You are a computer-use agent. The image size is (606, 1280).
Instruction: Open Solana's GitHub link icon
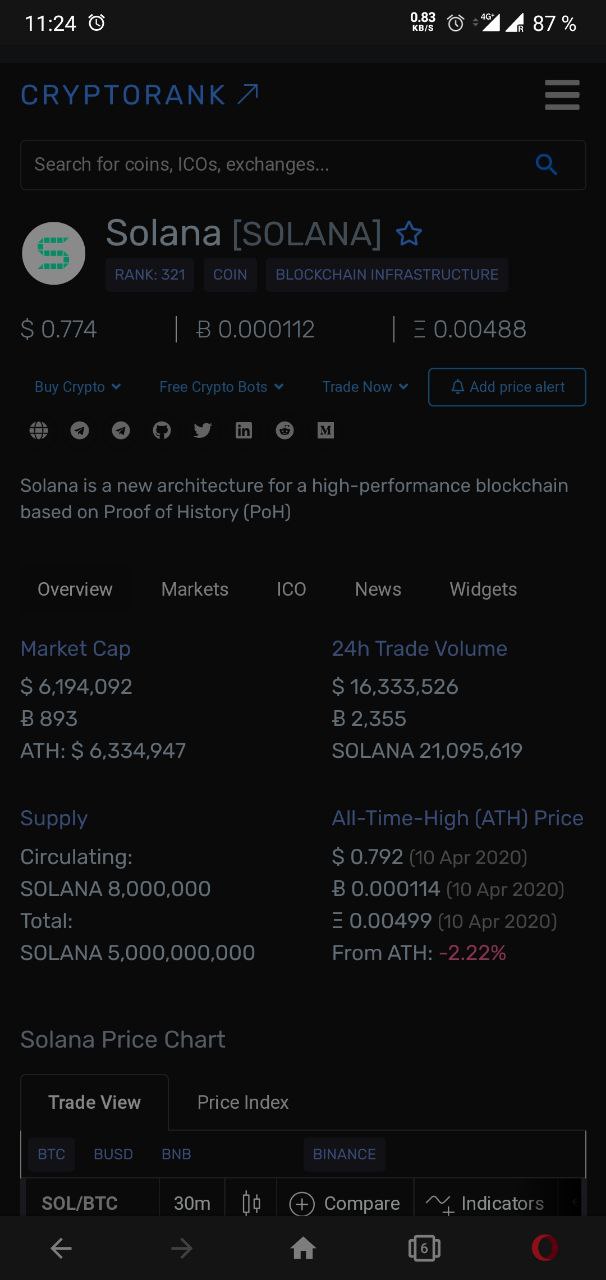click(162, 430)
